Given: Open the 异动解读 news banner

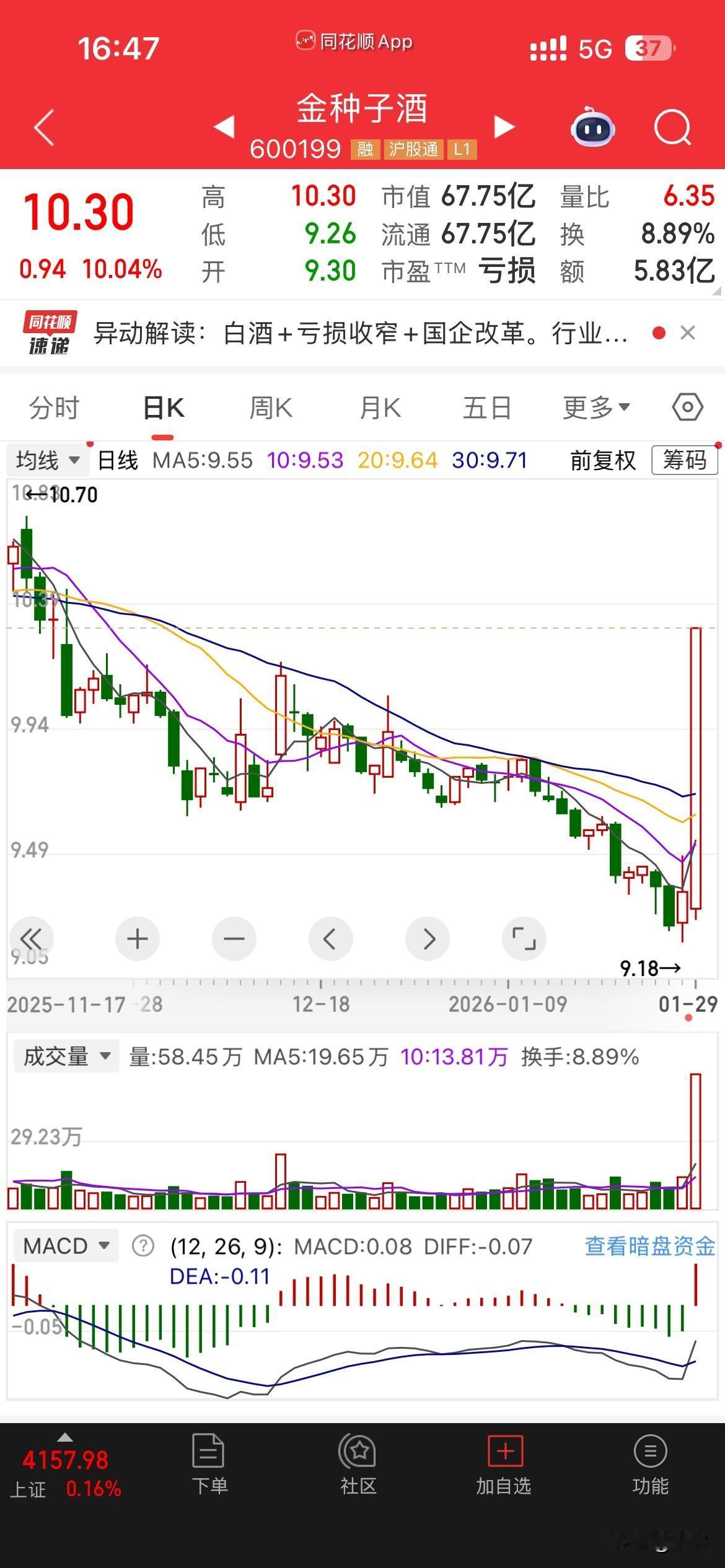Looking at the screenshot, I should (359, 334).
